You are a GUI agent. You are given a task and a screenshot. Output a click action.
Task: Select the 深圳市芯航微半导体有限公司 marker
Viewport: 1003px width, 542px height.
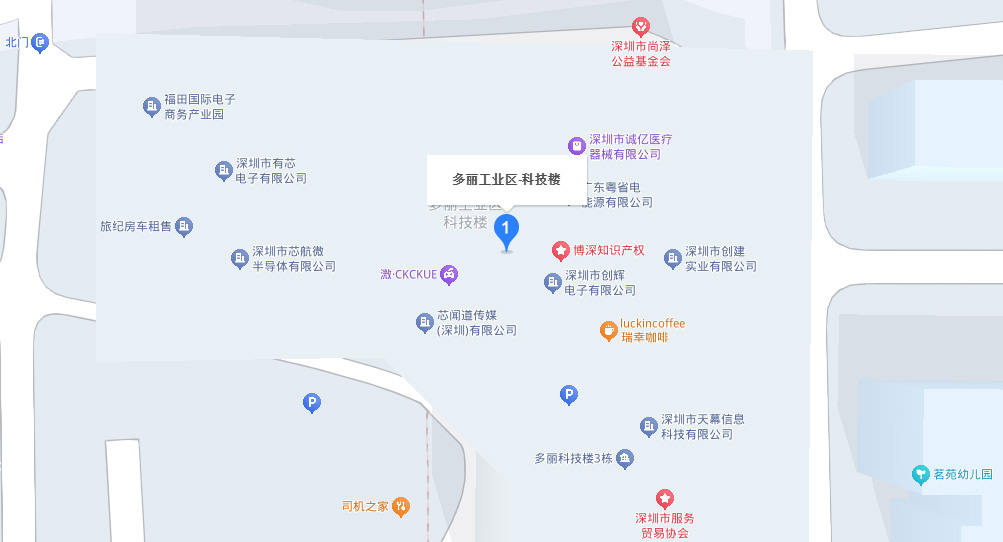(x=240, y=259)
